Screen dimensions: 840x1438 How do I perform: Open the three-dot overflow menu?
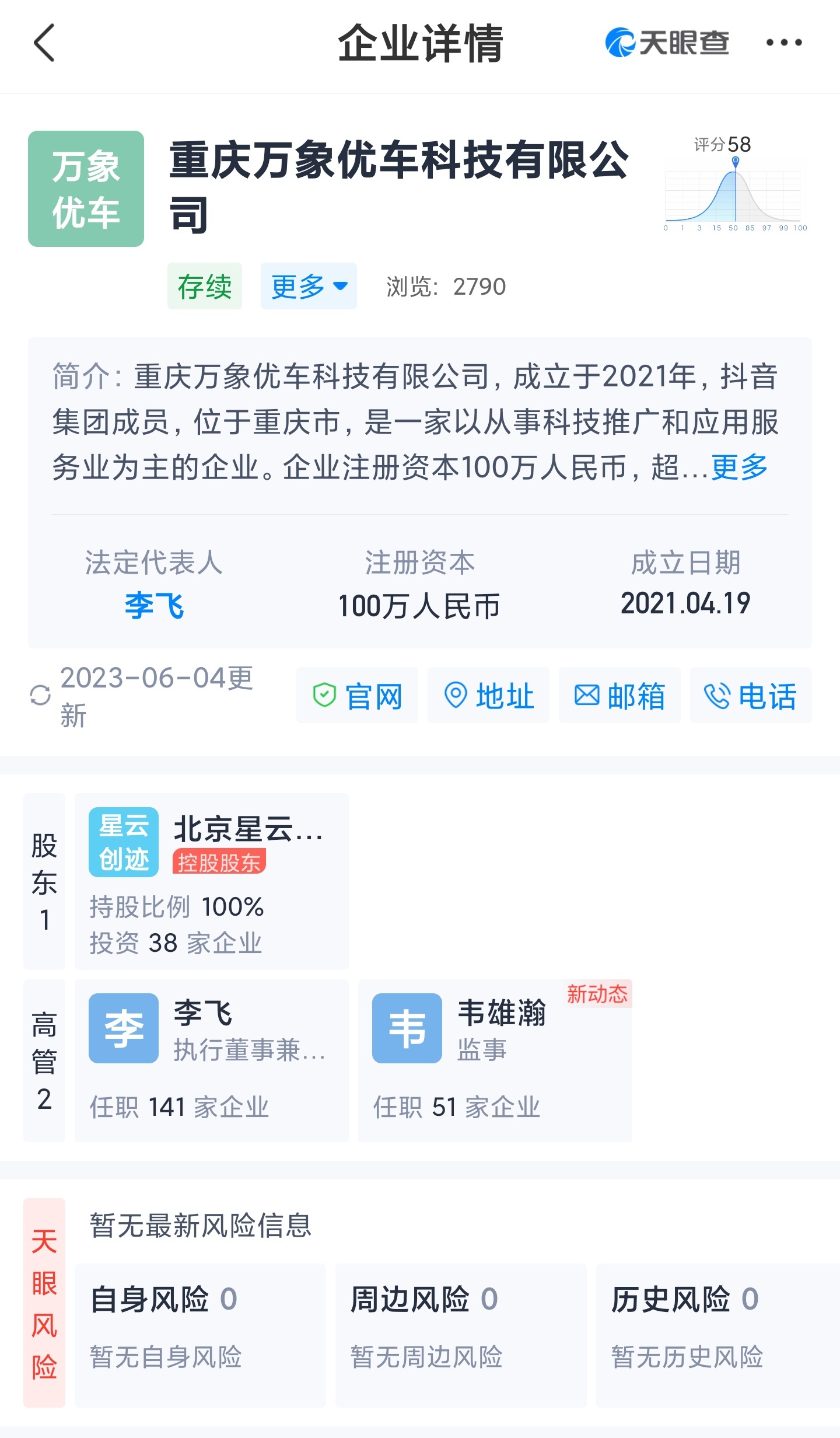(783, 43)
